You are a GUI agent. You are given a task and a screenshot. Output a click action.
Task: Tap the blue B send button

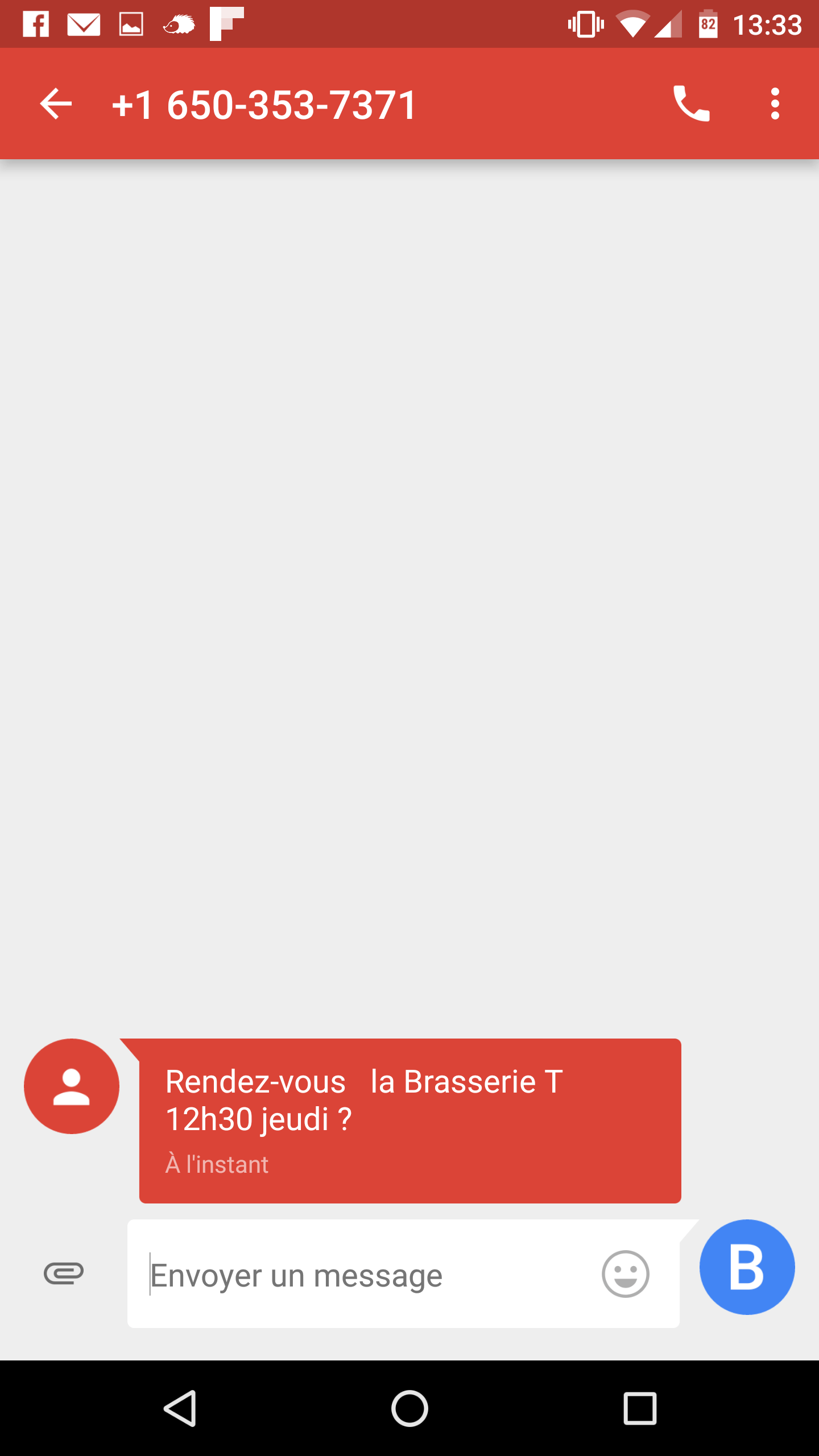point(747,1267)
